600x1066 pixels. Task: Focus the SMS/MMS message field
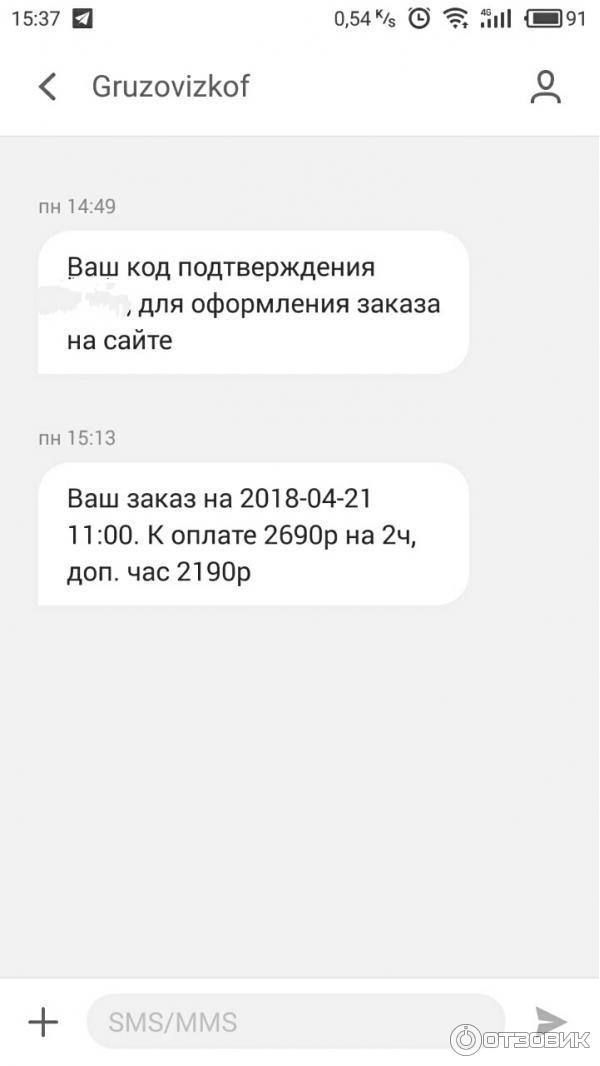point(295,1022)
